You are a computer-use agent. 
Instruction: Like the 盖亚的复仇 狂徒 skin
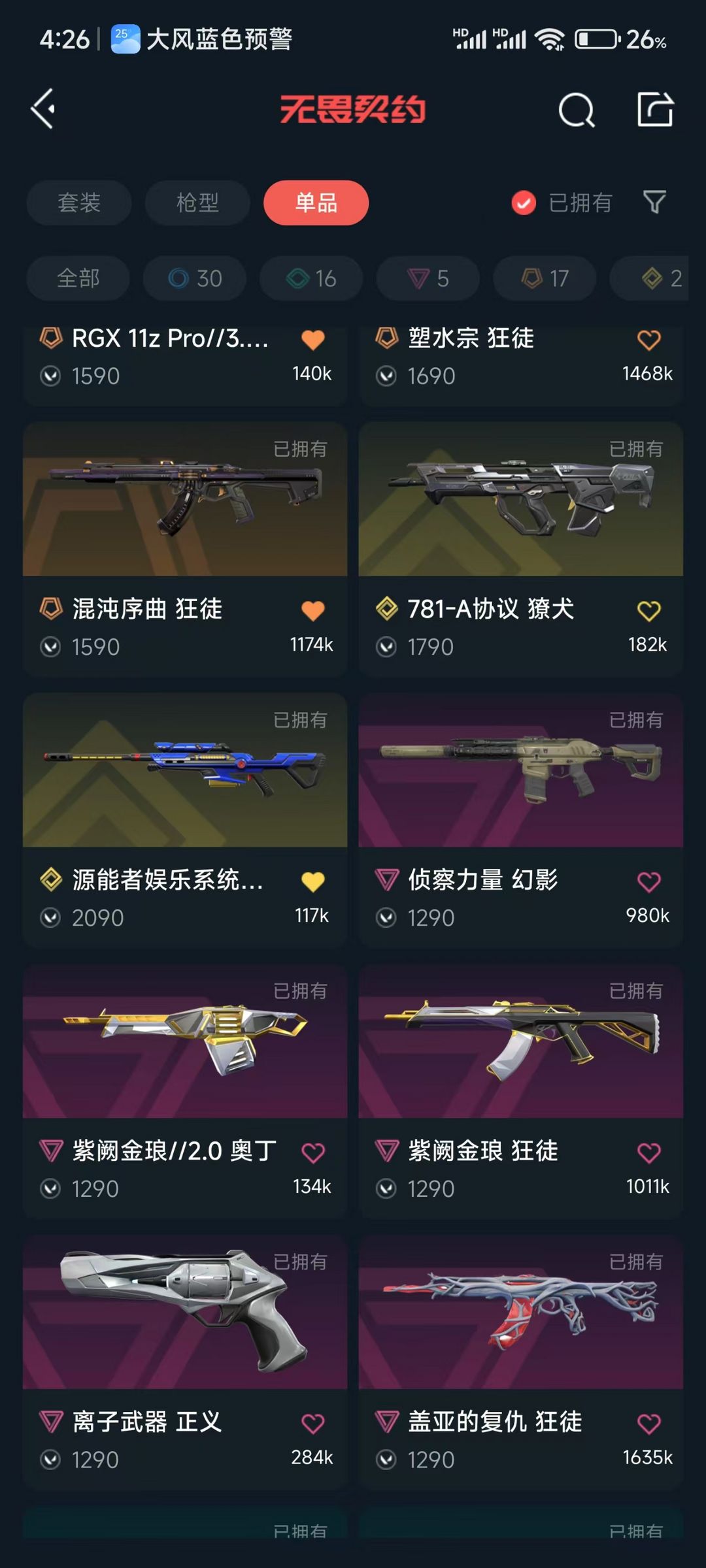[648, 1424]
